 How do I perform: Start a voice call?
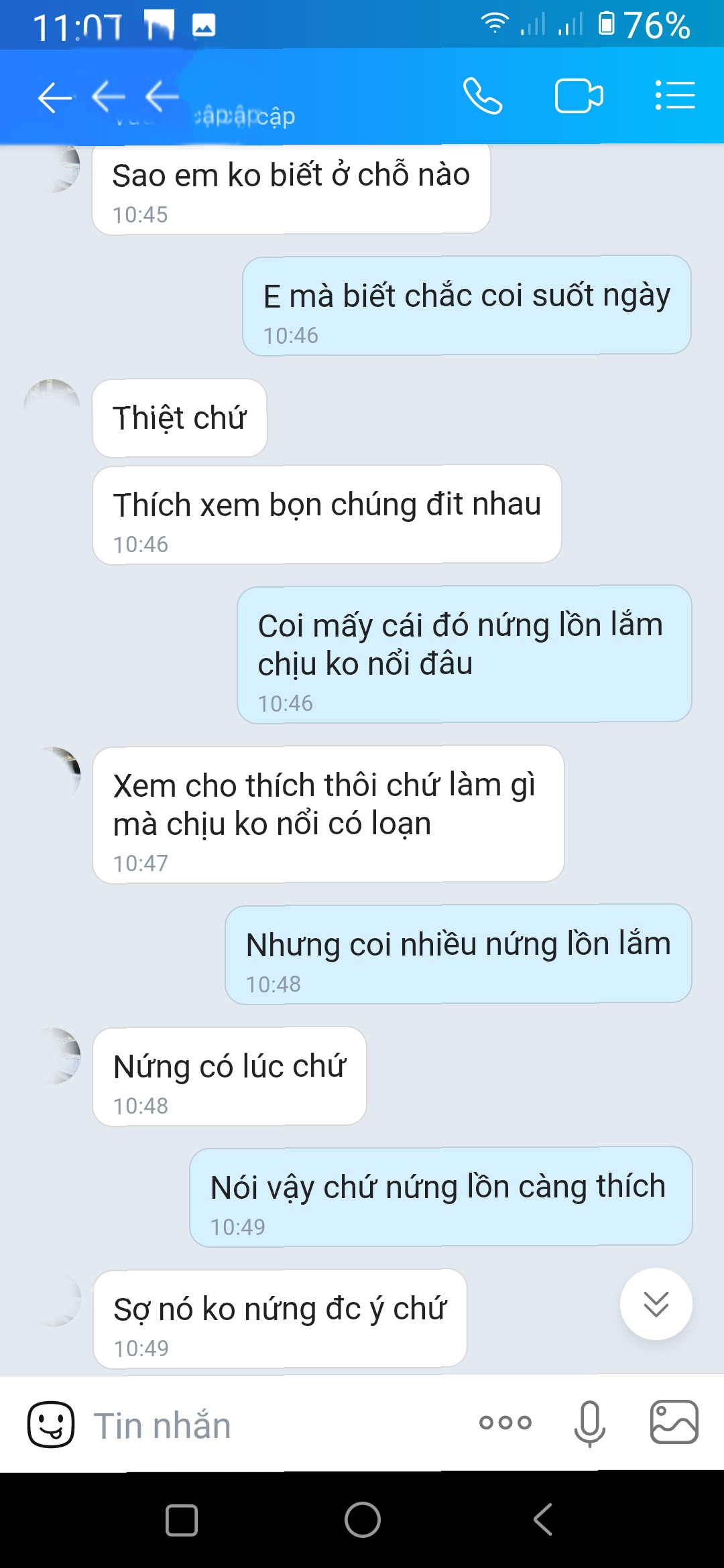483,96
